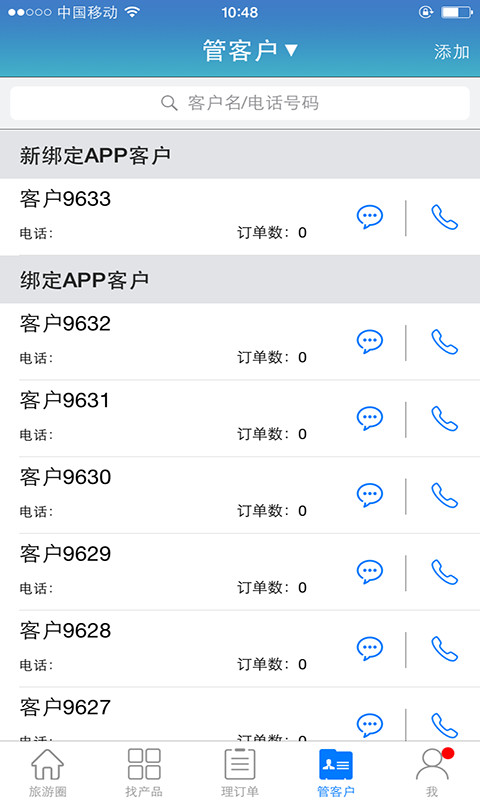
Task: Message 客户9633 via chat bubble icon
Action: point(369,217)
